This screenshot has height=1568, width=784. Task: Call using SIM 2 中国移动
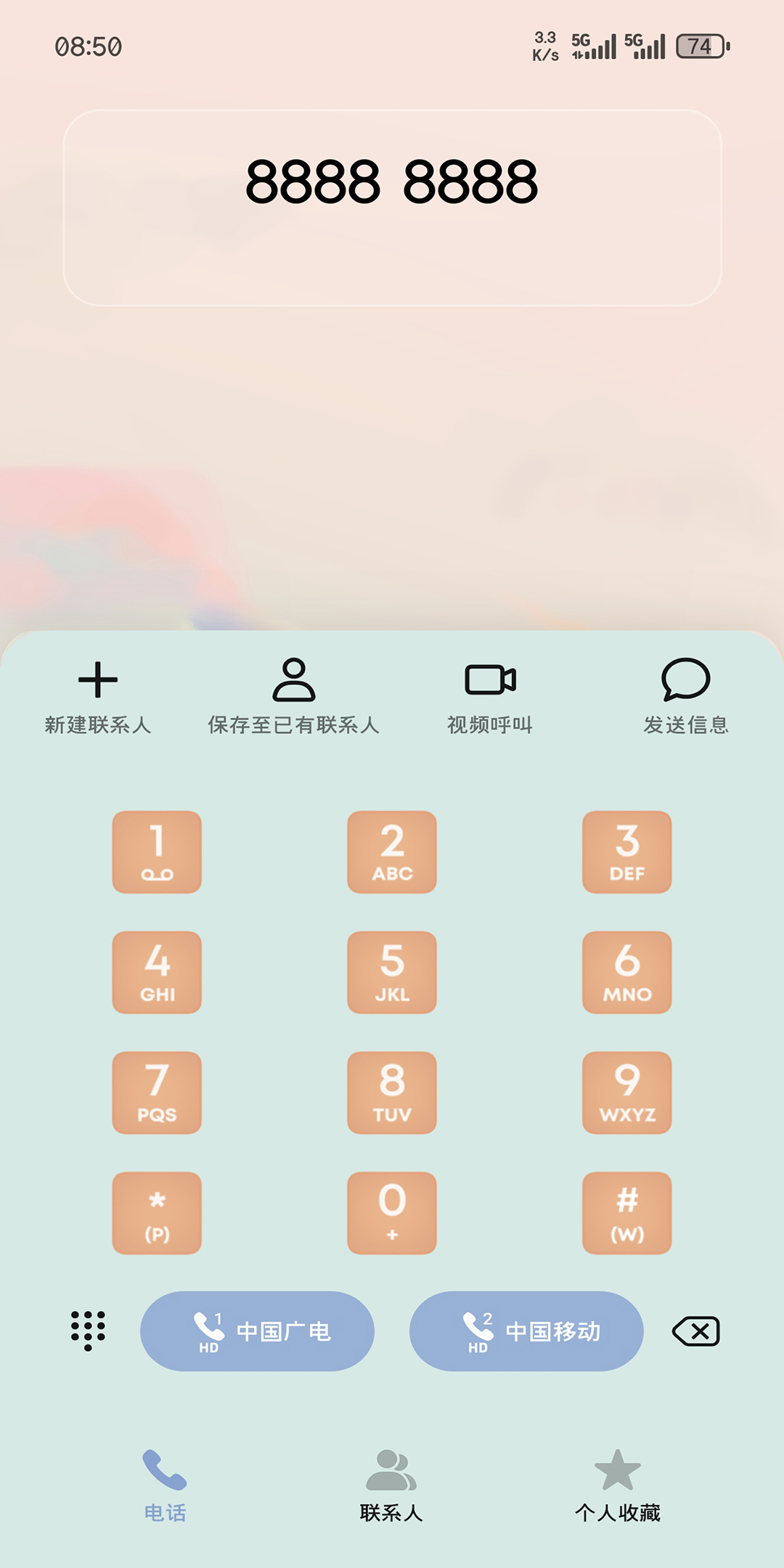[526, 1331]
